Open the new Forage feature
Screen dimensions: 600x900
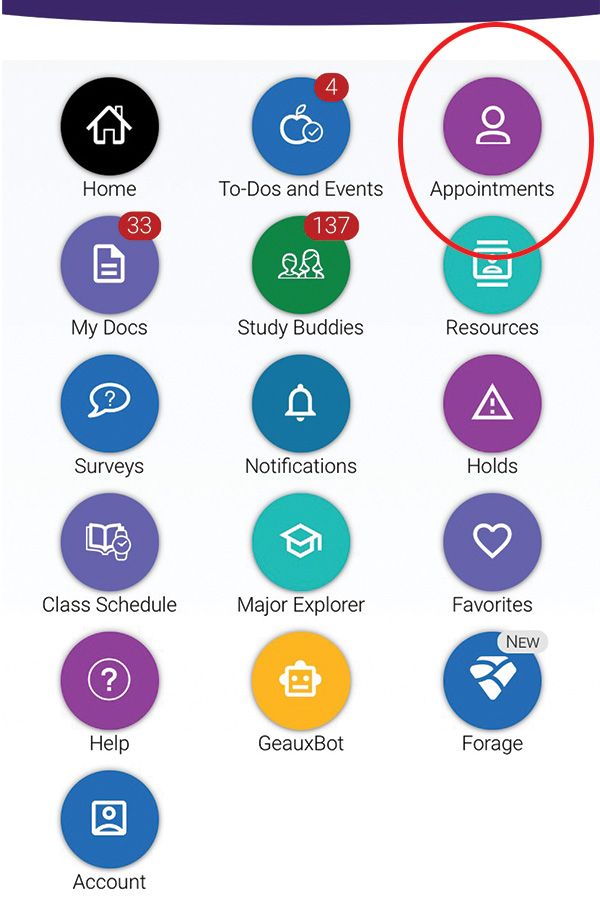(492, 681)
